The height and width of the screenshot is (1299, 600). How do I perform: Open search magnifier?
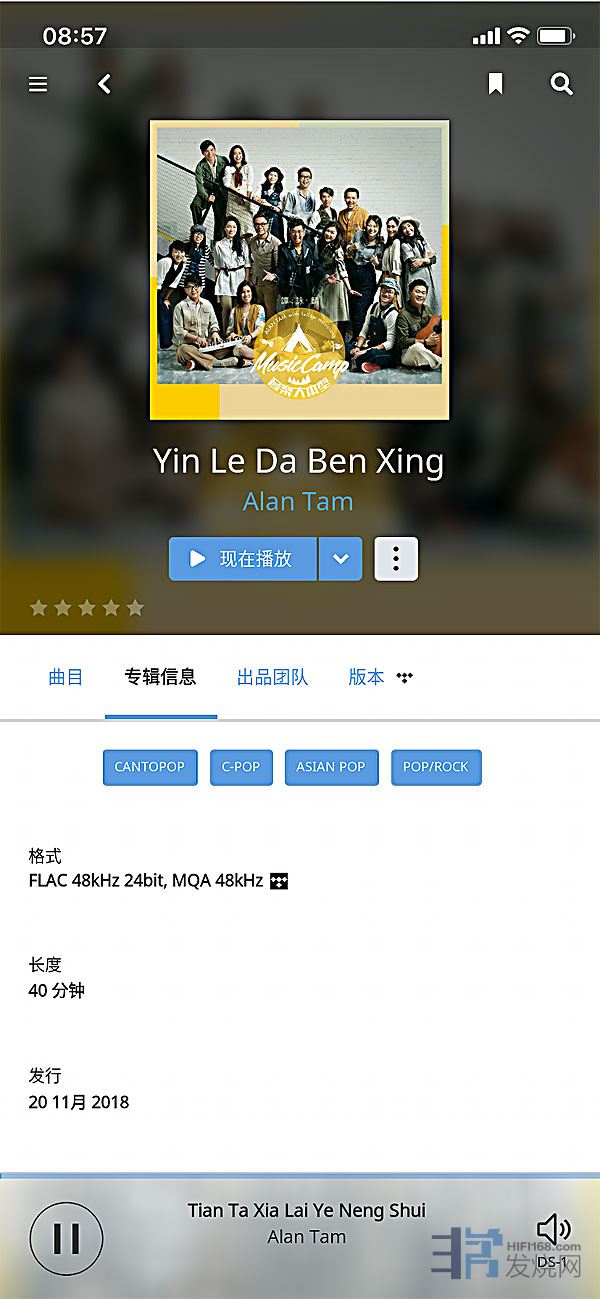562,84
